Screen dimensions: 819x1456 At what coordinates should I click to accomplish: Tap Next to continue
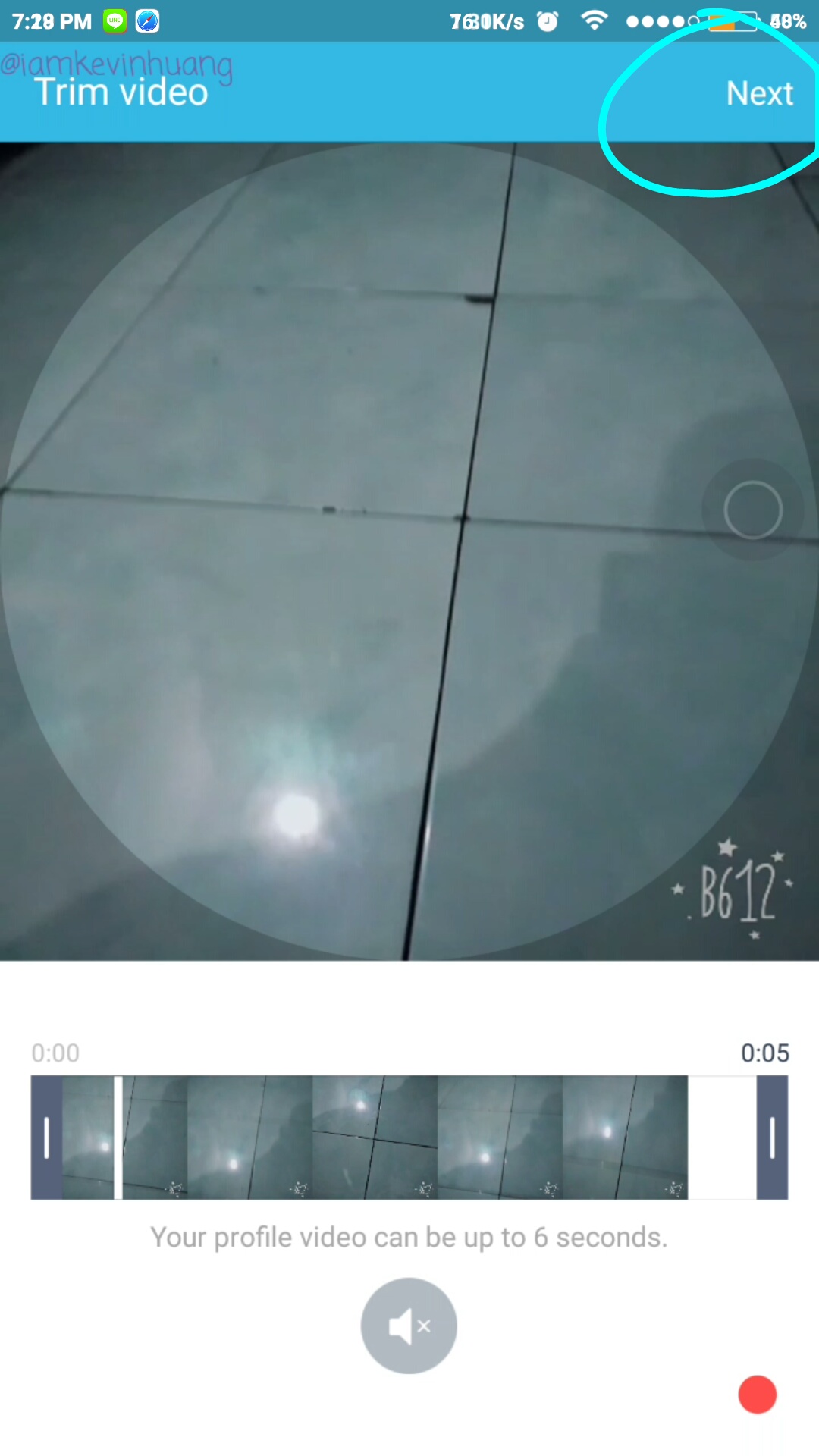[x=759, y=93]
